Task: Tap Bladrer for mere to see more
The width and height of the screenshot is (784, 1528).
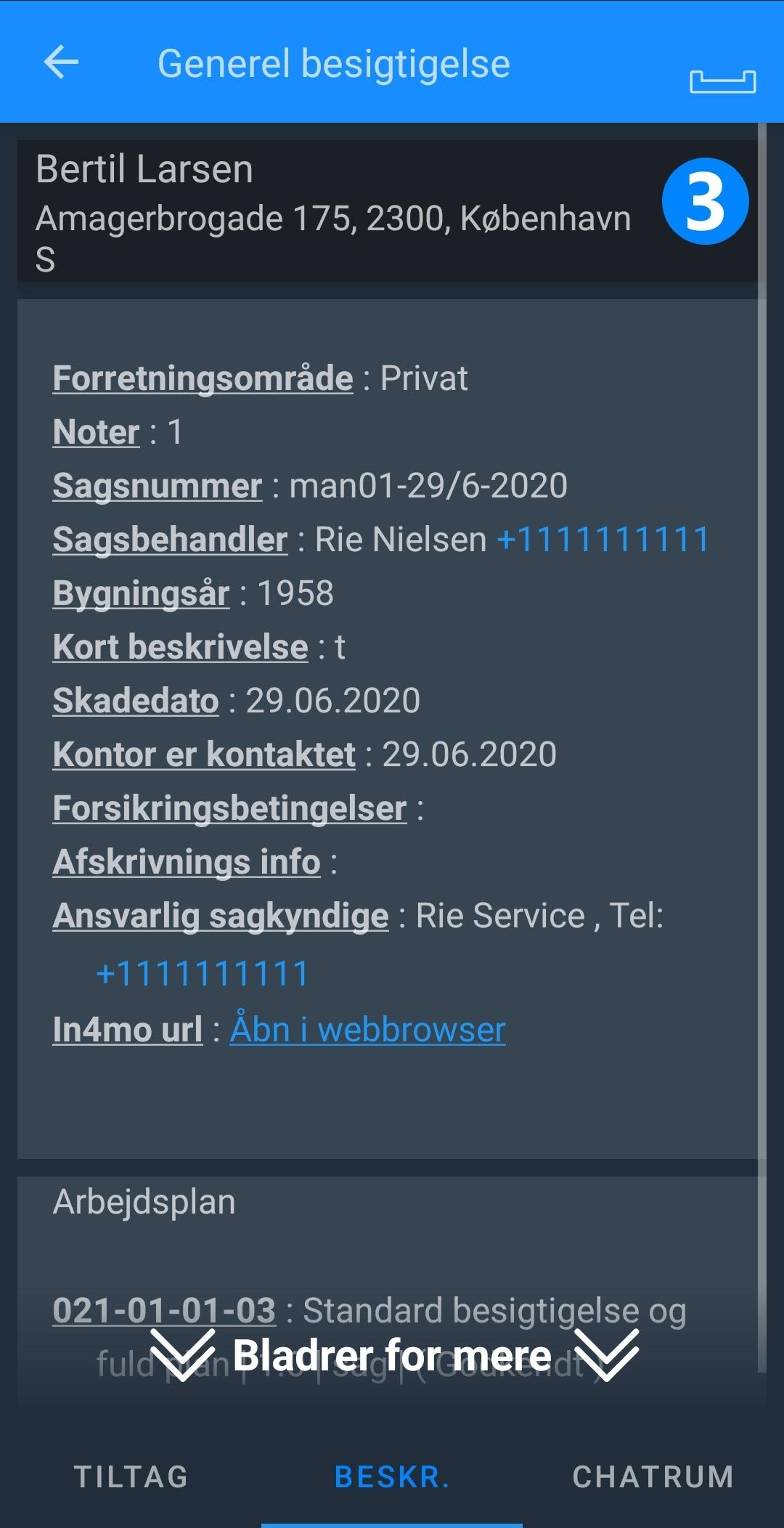Action: click(393, 1355)
